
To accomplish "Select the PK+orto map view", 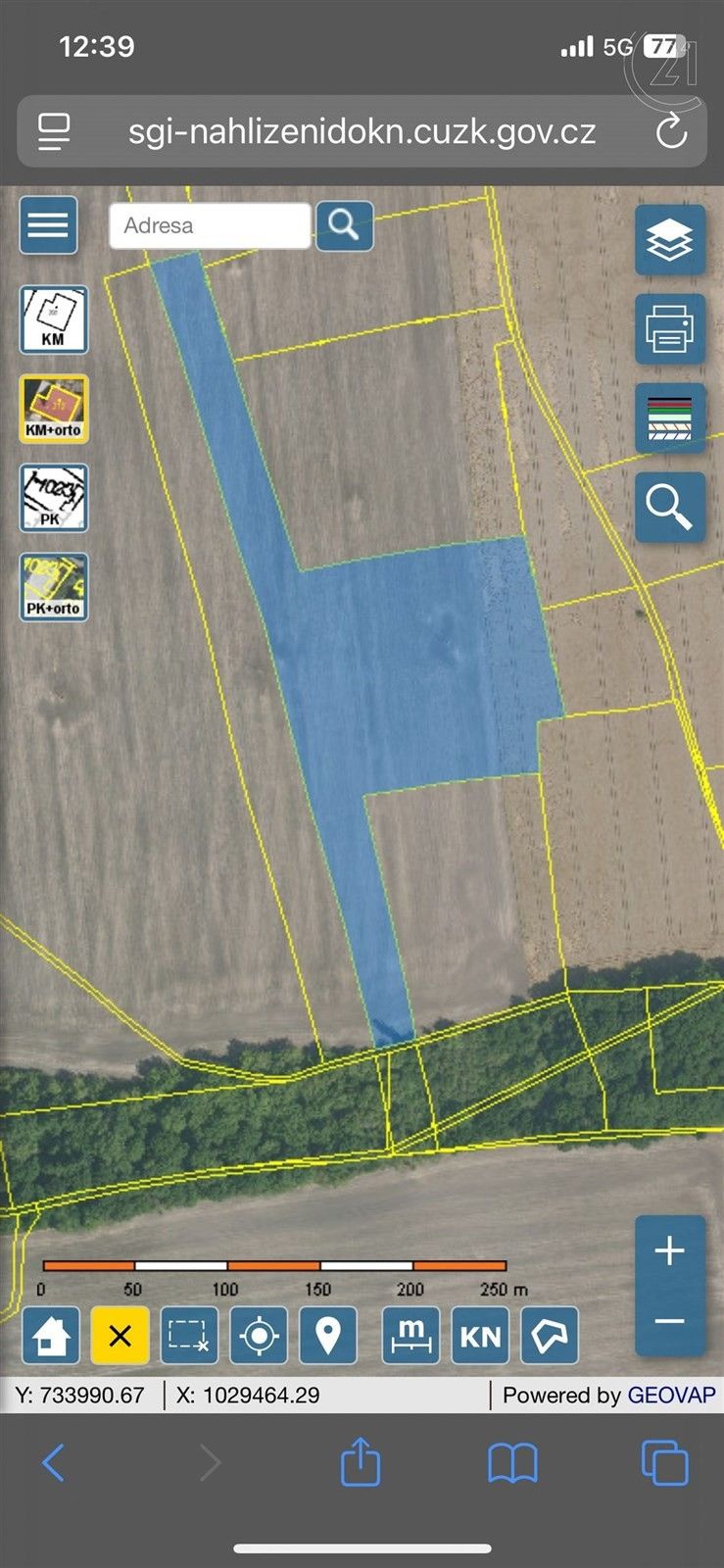I will tap(54, 587).
